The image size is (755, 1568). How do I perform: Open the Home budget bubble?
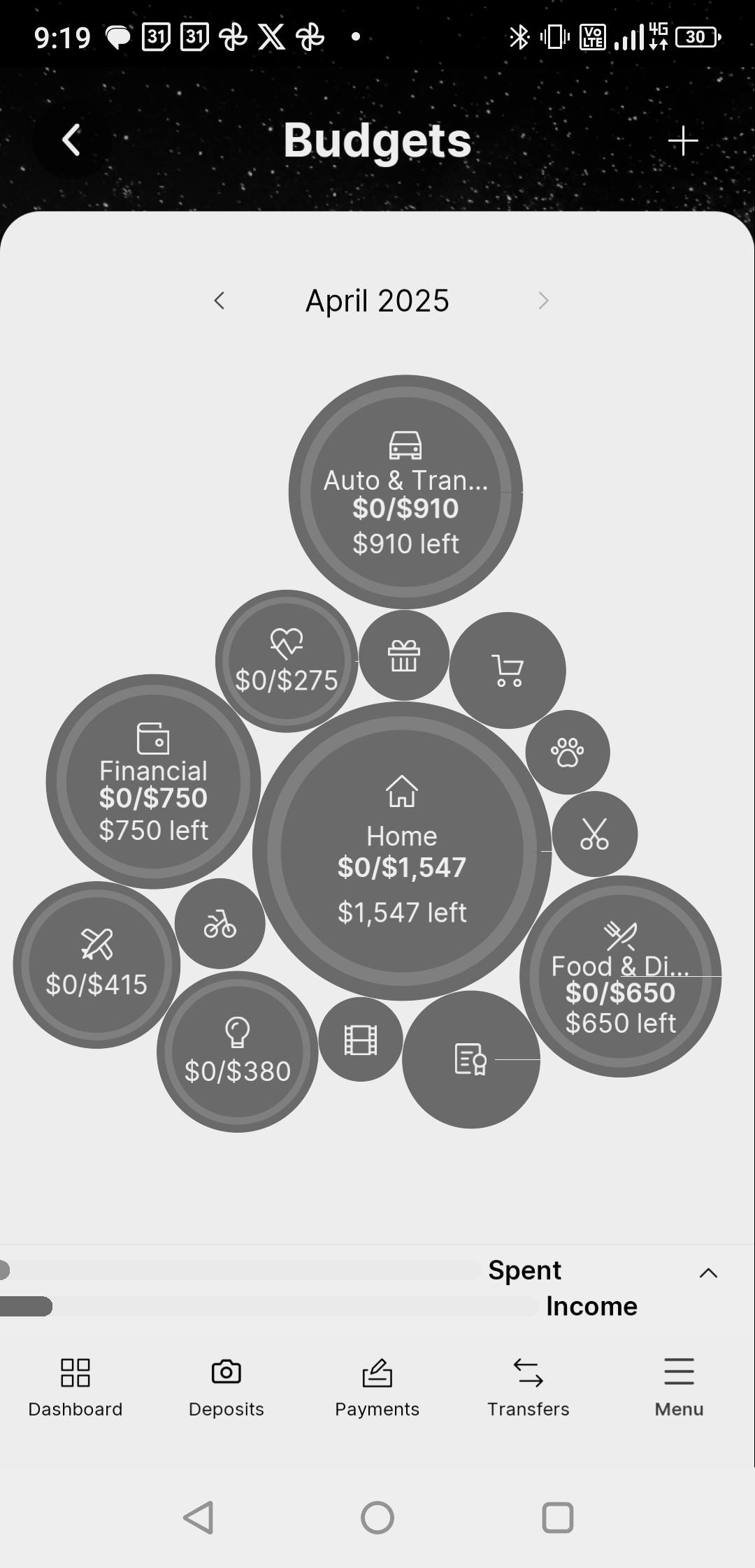[402, 851]
